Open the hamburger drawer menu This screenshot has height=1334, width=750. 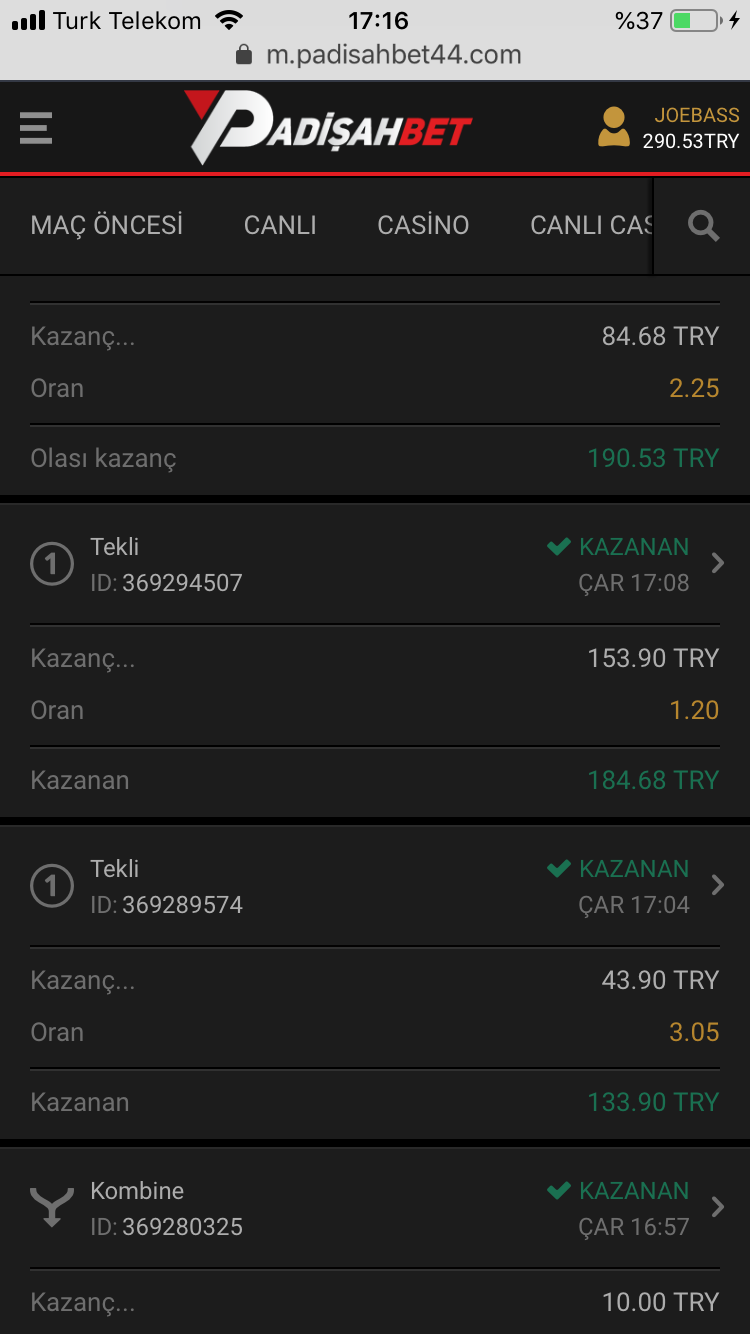36,128
